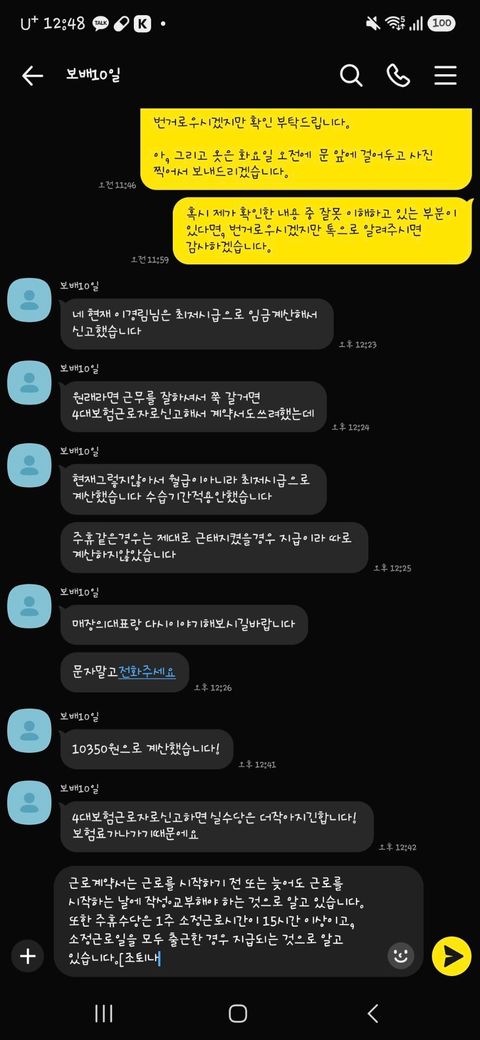Open system recent apps
The image size is (480, 1040).
(103, 1012)
